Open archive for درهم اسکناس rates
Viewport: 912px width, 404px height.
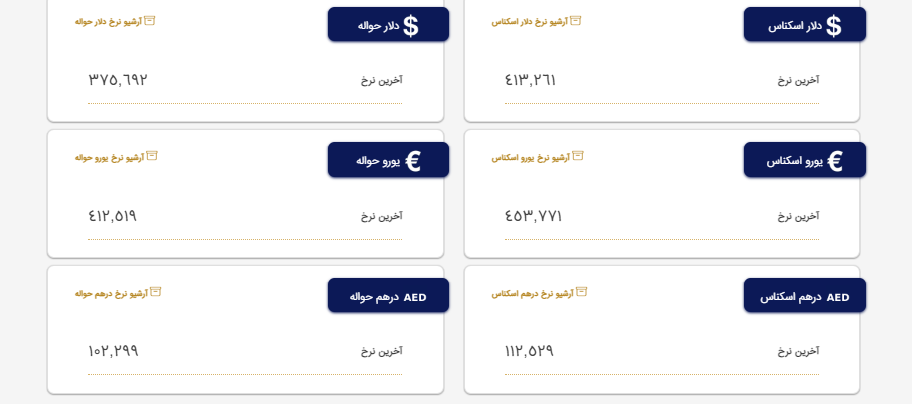pyautogui.click(x=539, y=293)
